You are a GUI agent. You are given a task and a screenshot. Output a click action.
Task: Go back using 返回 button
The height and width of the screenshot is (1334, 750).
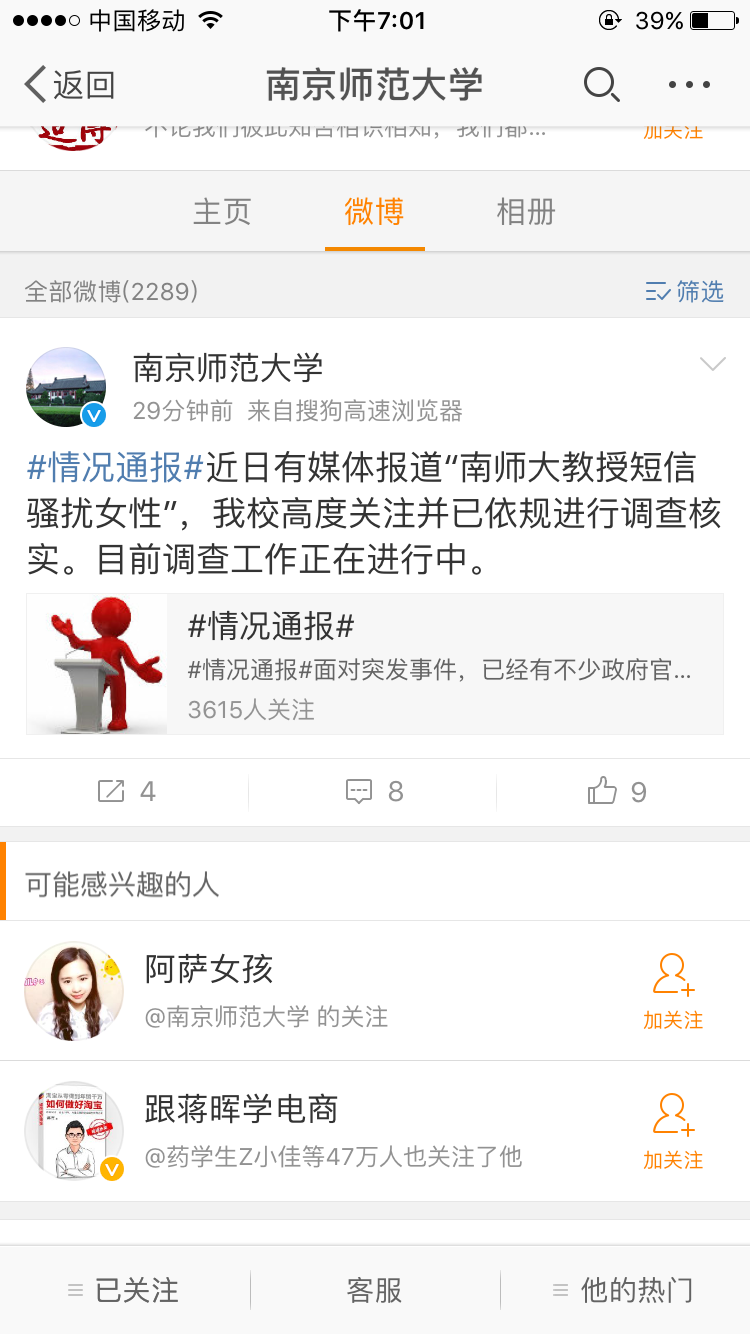tap(70, 85)
